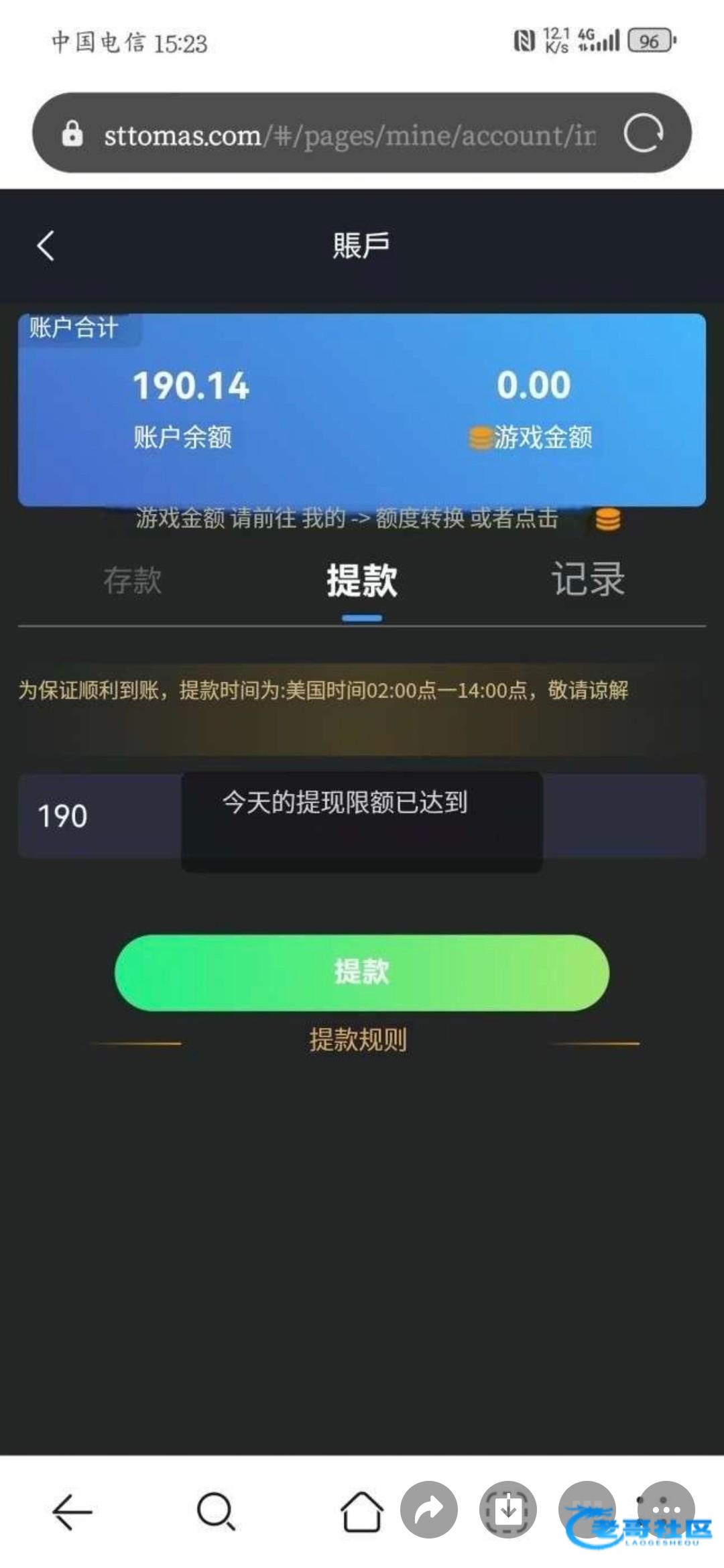
Task: Switch to the 存款 tab
Action: pyautogui.click(x=132, y=580)
